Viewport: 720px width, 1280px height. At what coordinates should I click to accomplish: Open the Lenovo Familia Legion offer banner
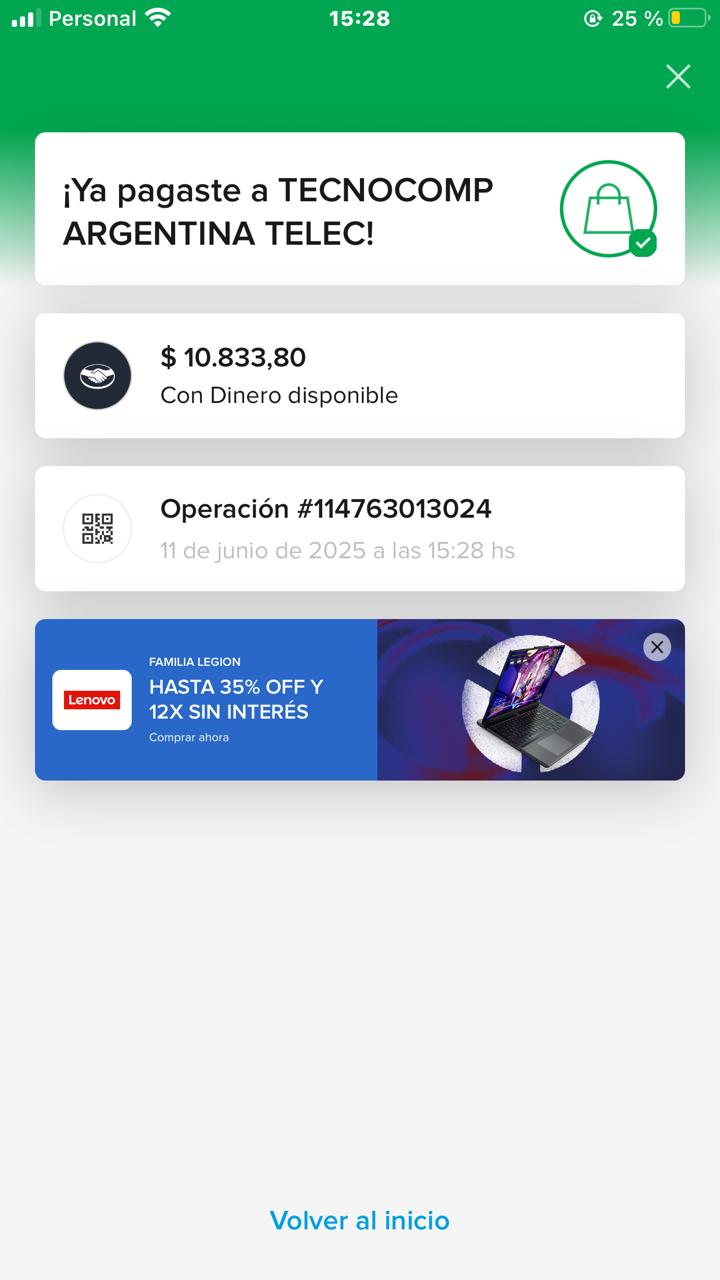[x=300, y=700]
